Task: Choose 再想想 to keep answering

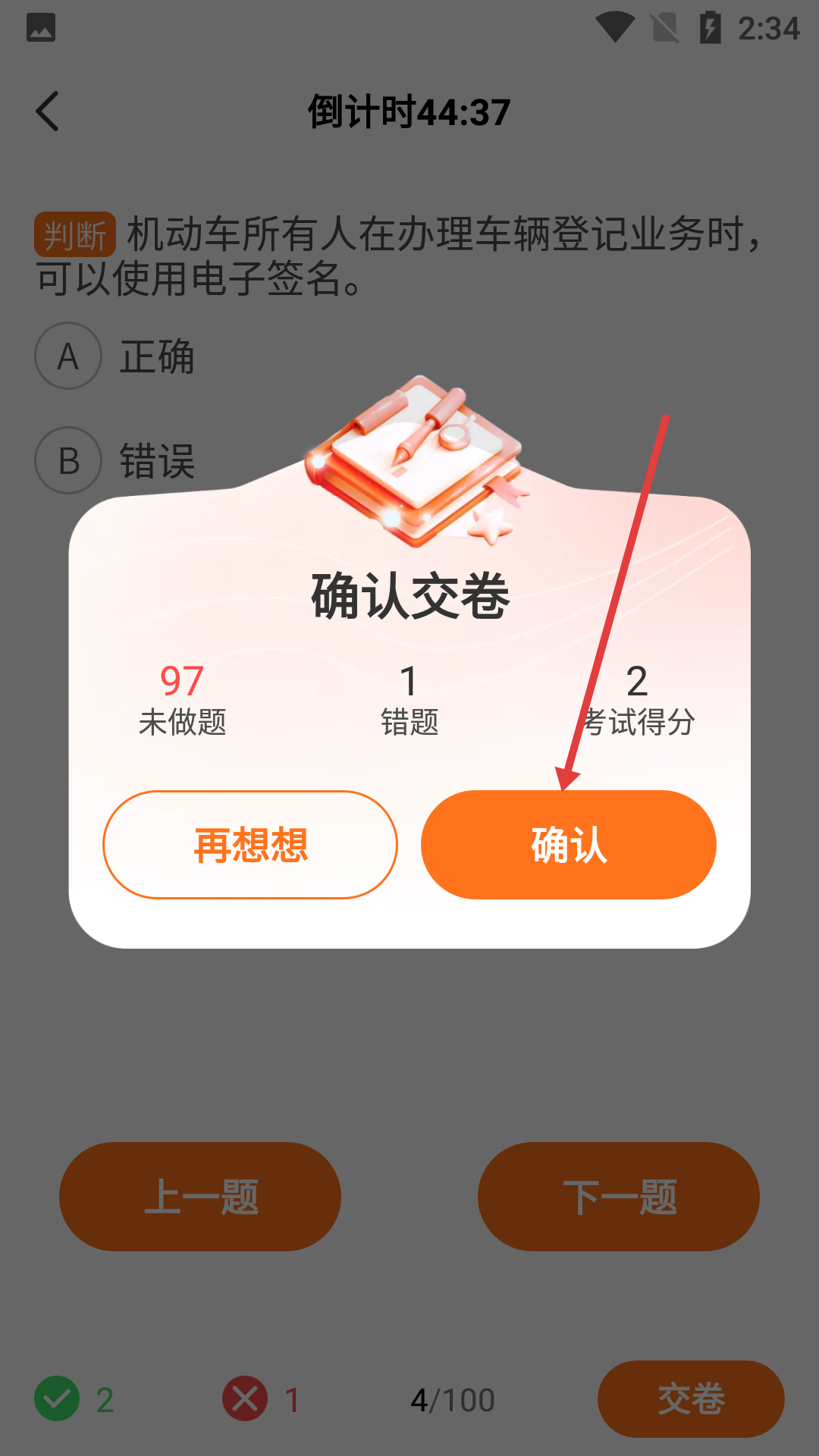Action: 250,845
